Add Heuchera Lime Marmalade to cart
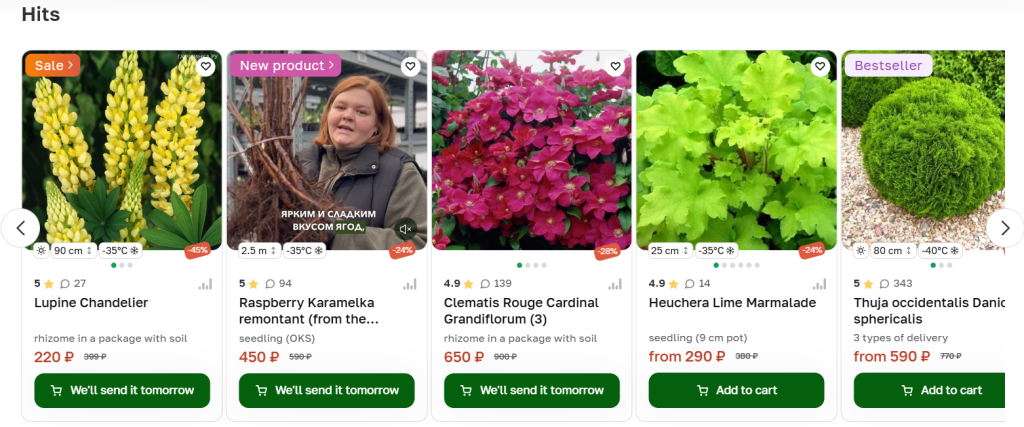This screenshot has width=1024, height=427. click(736, 390)
